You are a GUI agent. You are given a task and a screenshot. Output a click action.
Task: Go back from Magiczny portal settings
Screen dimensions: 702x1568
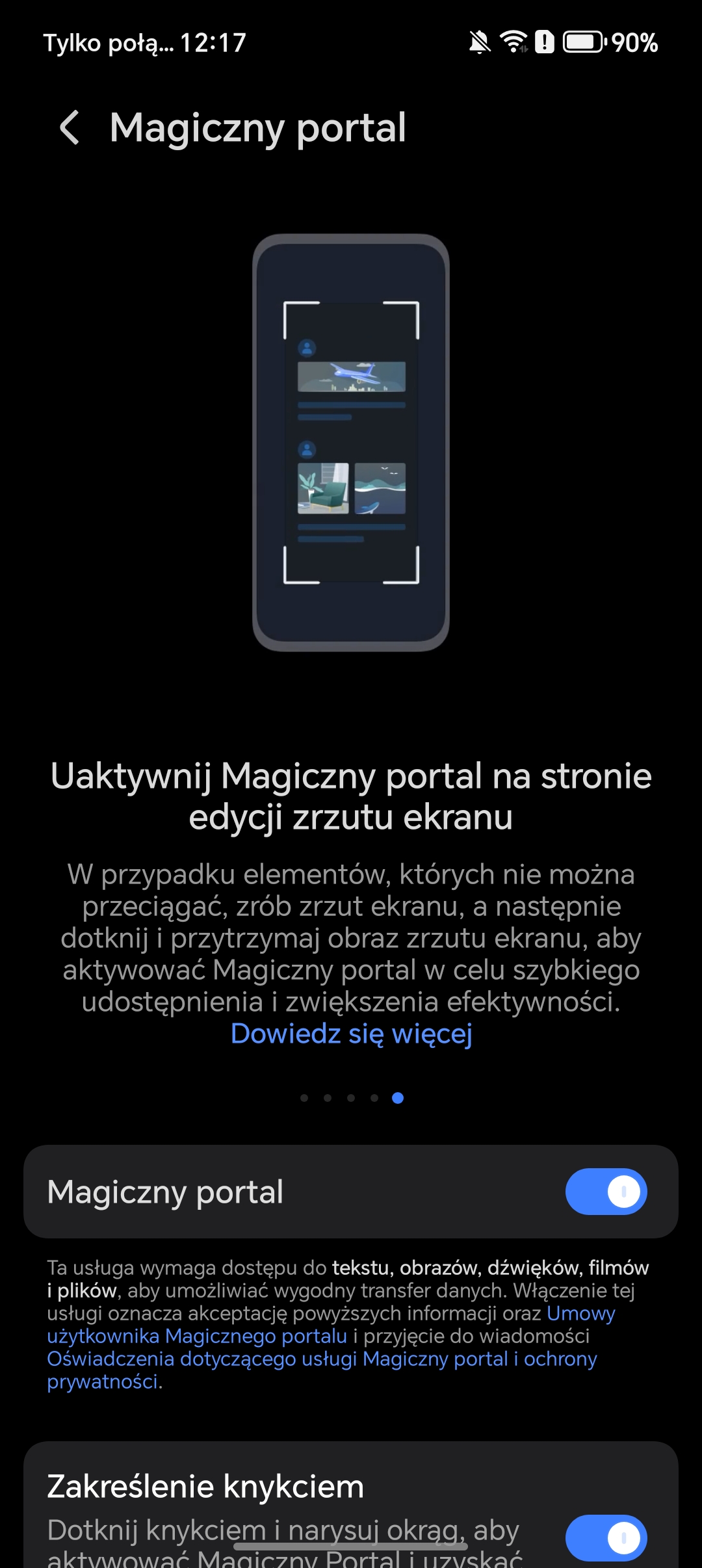(70, 127)
